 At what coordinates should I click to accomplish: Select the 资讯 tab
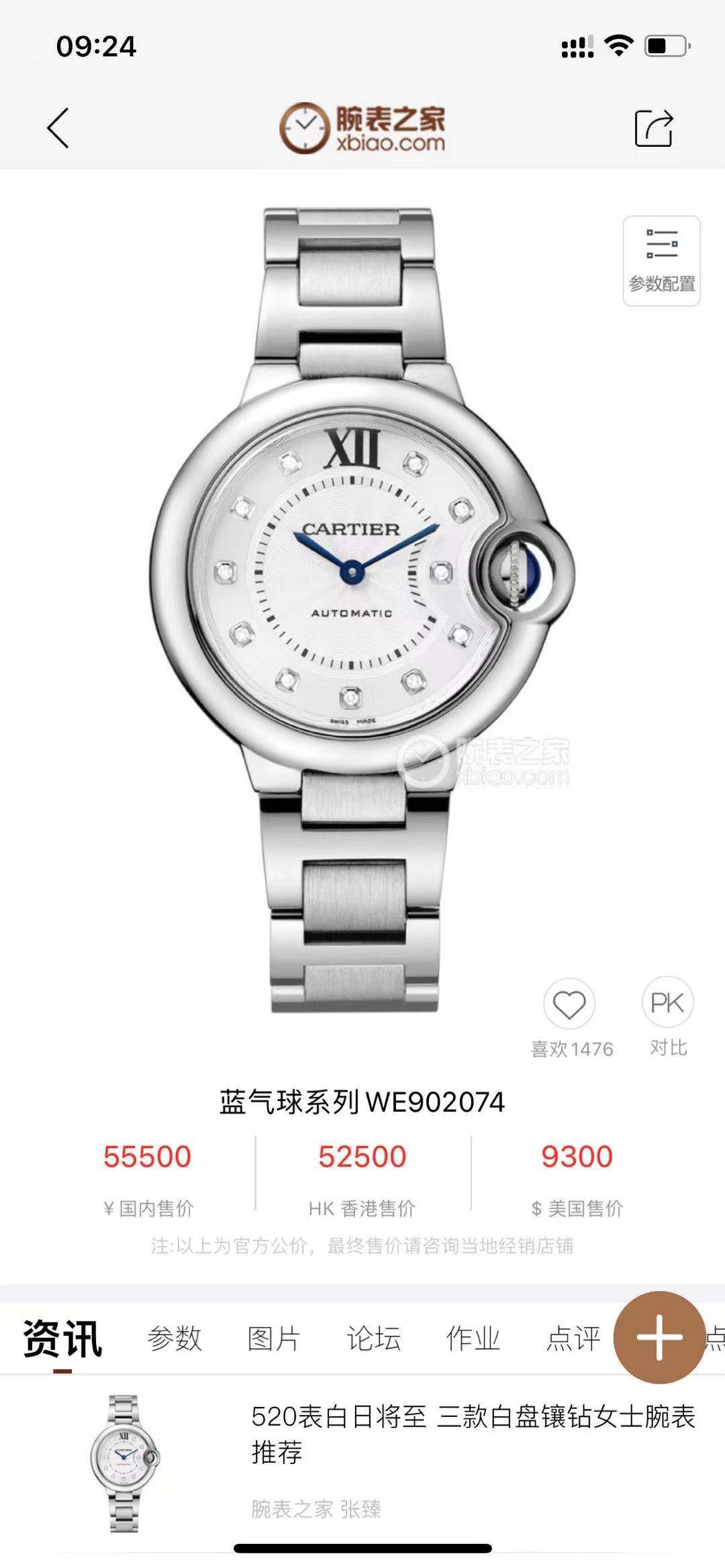point(62,1338)
